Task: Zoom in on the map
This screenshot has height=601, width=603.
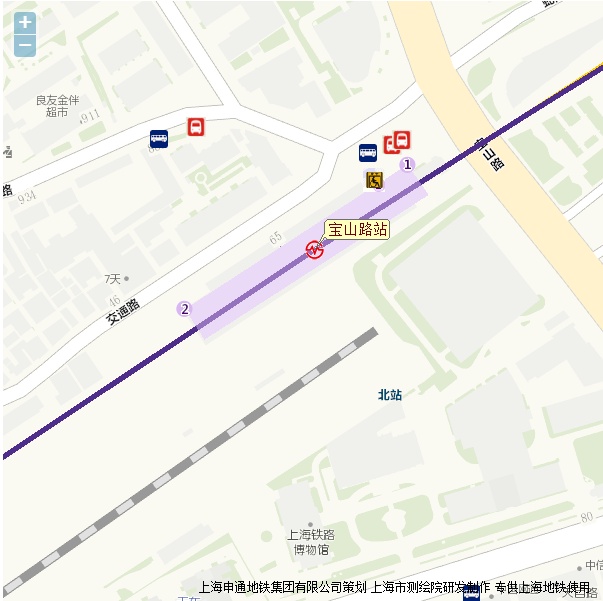Action: tap(25, 23)
